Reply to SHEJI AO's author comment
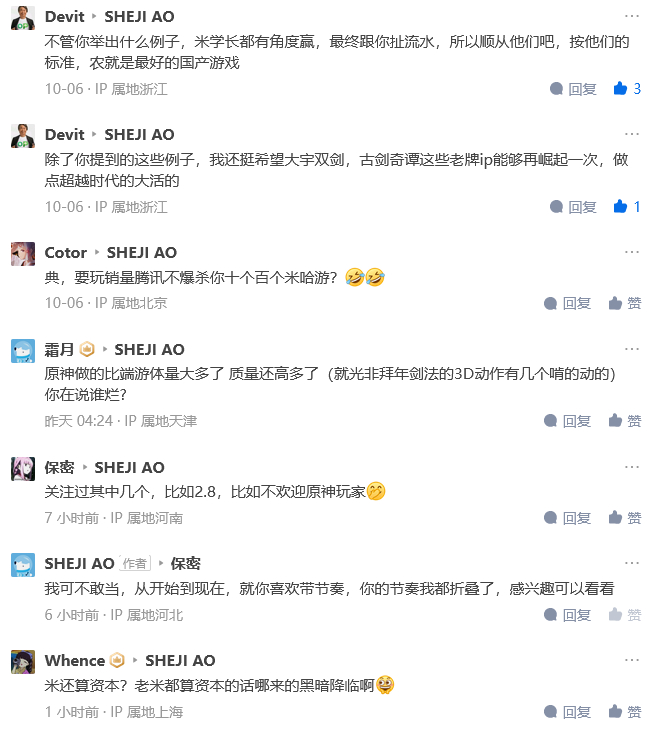 point(567,615)
